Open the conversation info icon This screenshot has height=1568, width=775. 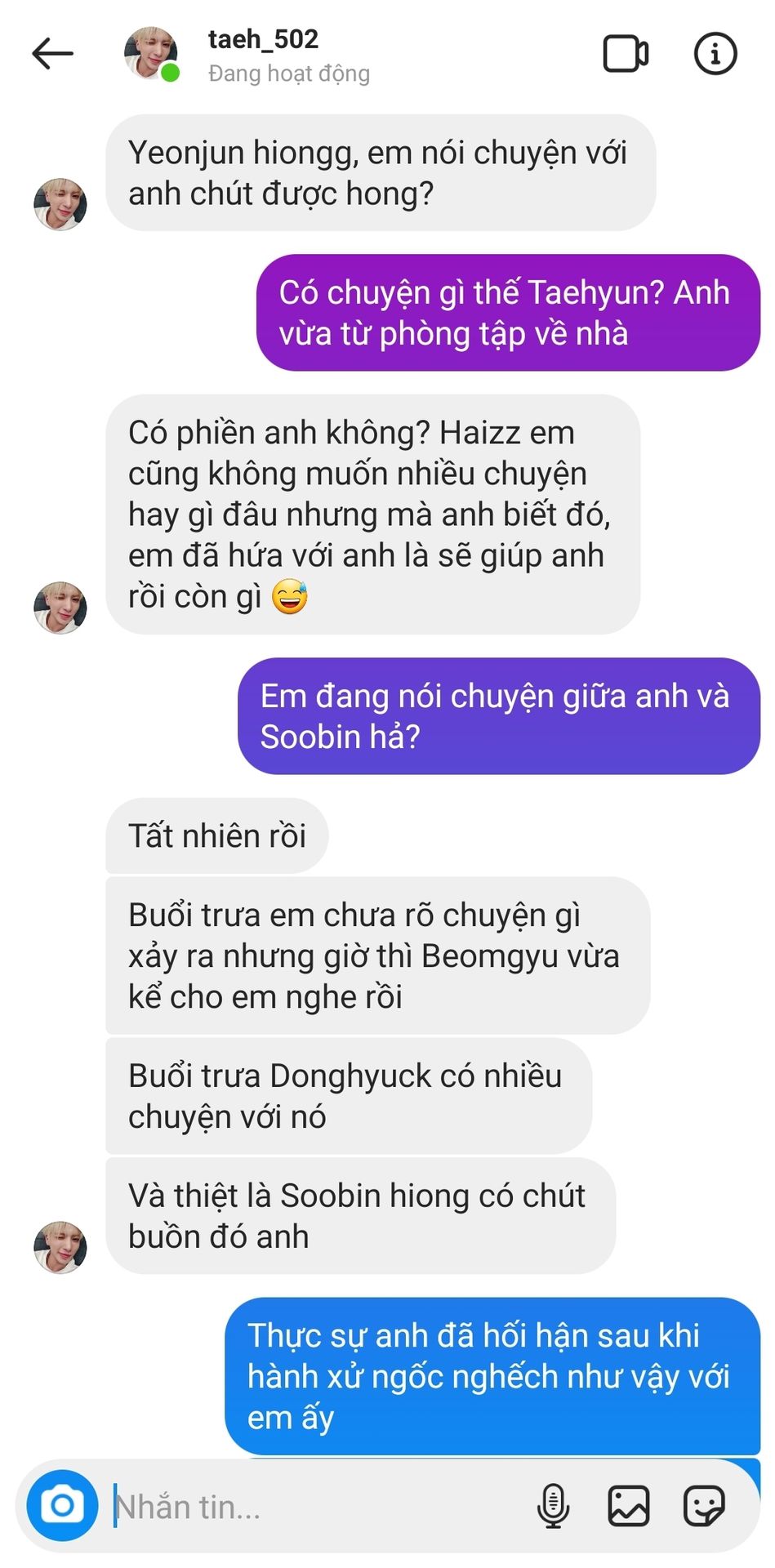click(x=715, y=55)
